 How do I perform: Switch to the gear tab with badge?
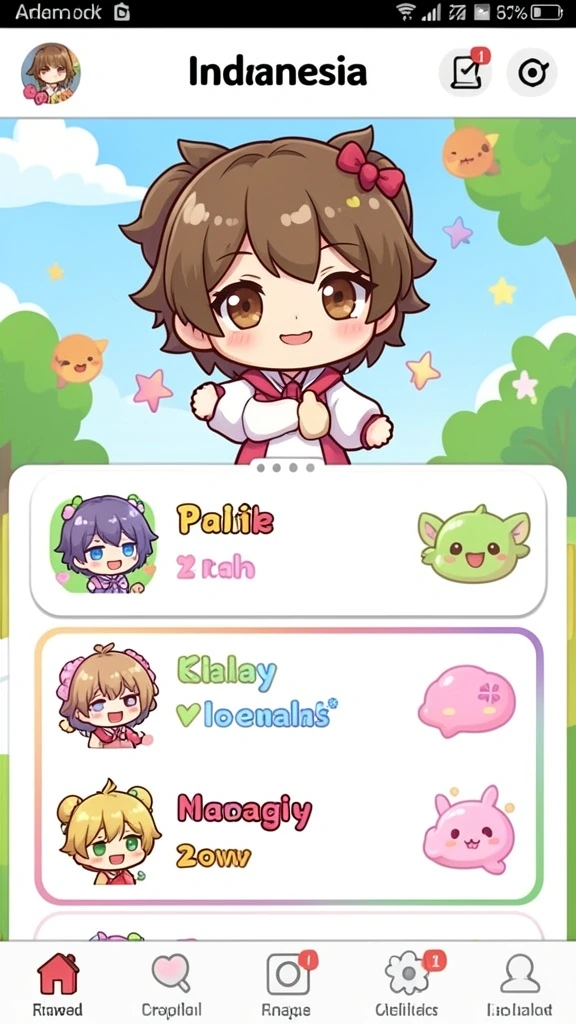coord(406,985)
